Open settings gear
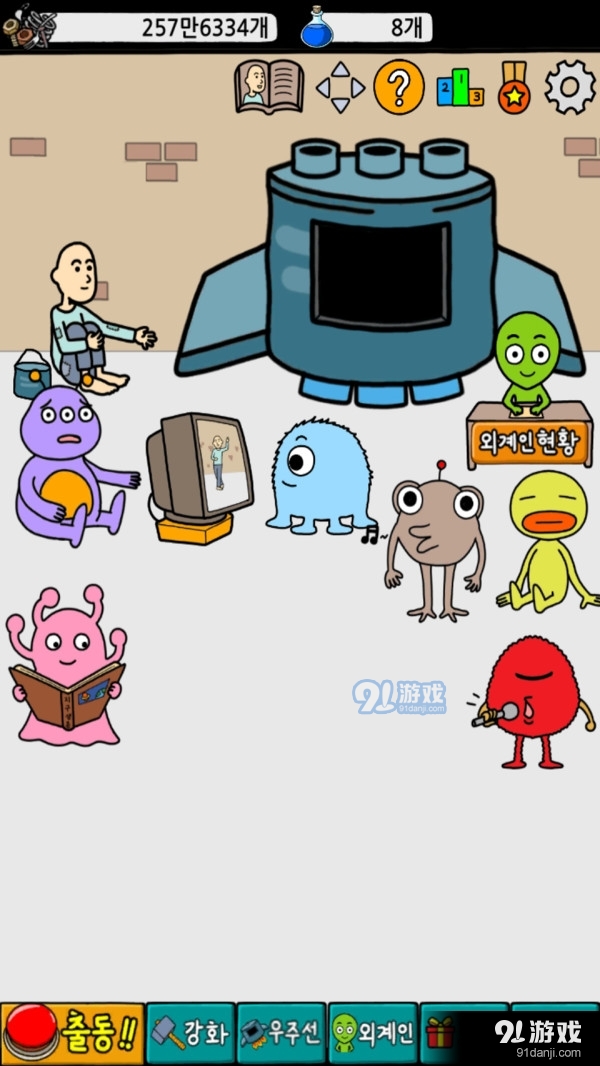This screenshot has width=600, height=1066. 570,88
